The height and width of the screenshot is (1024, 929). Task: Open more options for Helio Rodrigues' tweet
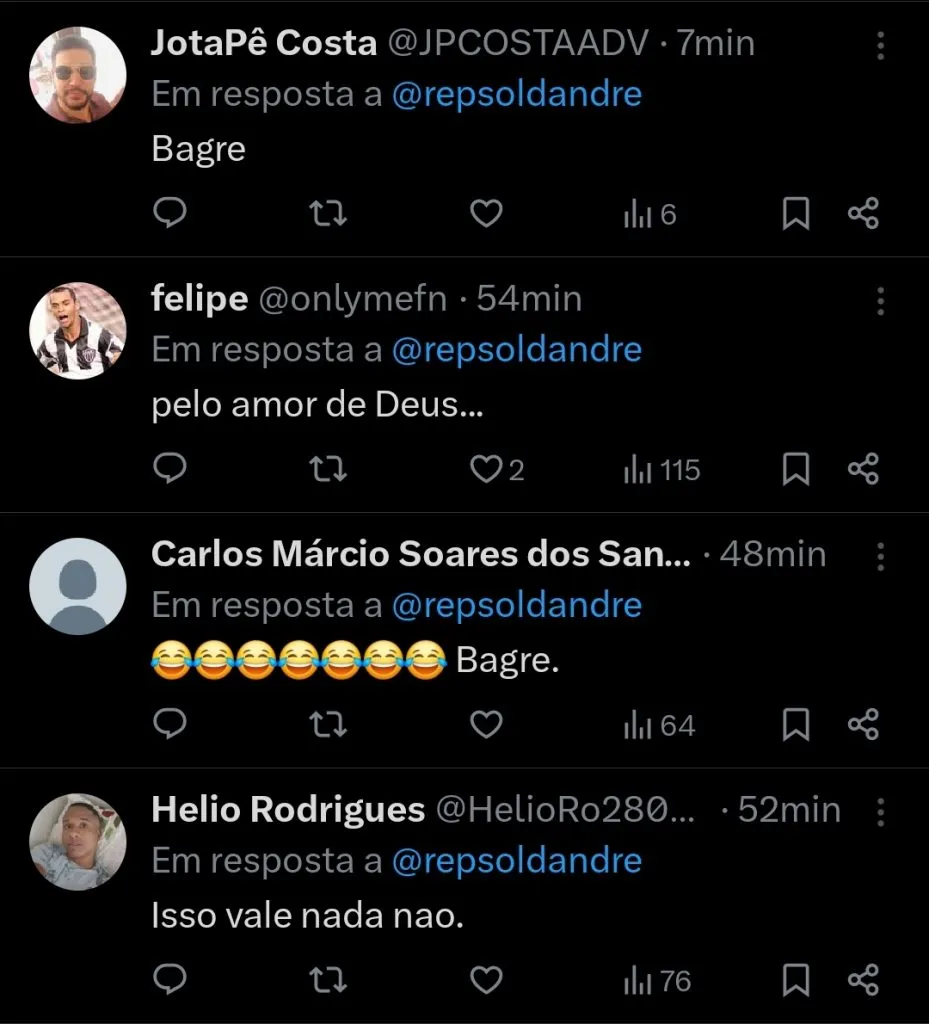(x=880, y=811)
